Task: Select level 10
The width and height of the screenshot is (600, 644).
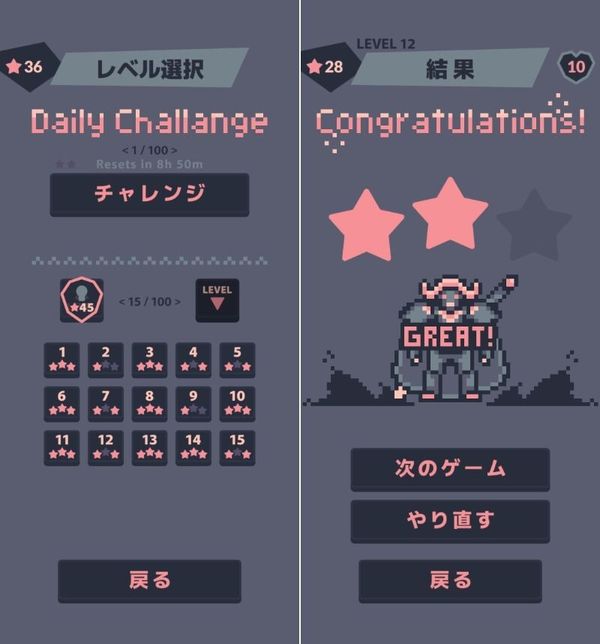Action: [x=237, y=404]
